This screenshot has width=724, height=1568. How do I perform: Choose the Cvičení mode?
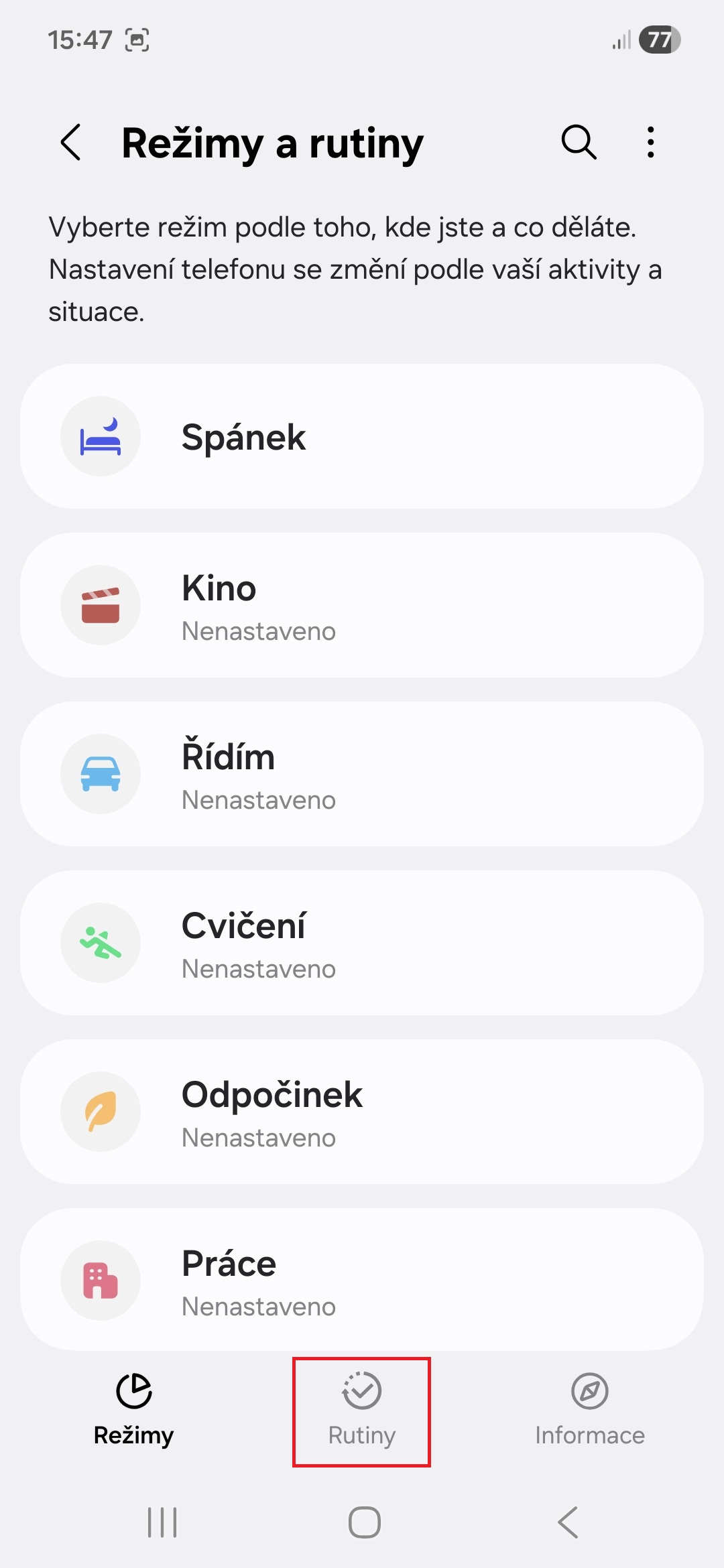click(x=362, y=943)
